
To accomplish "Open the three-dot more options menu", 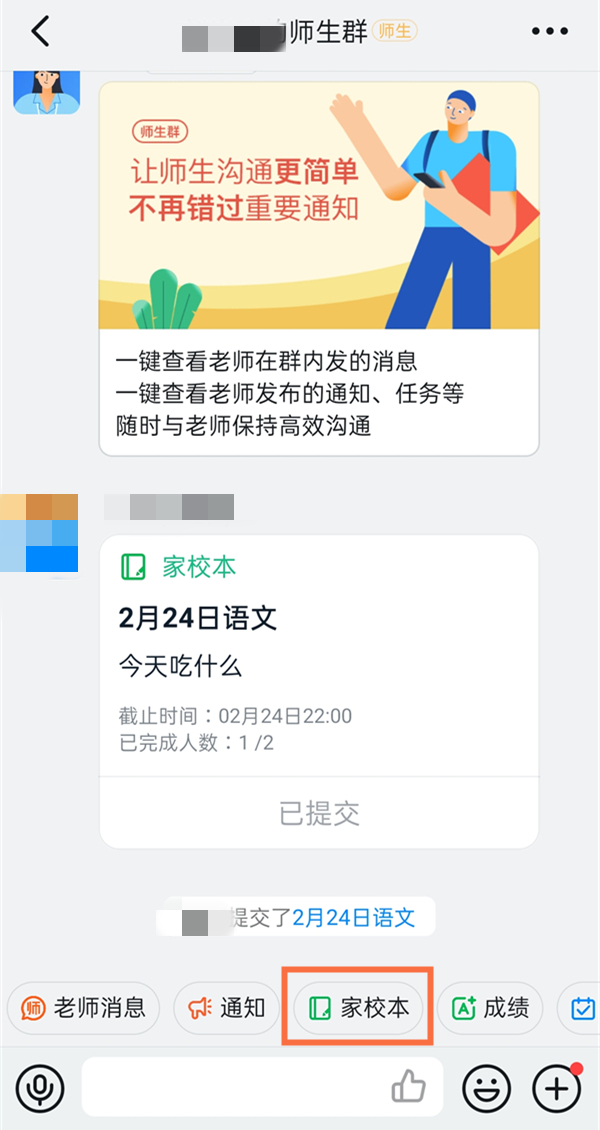I will 549,32.
